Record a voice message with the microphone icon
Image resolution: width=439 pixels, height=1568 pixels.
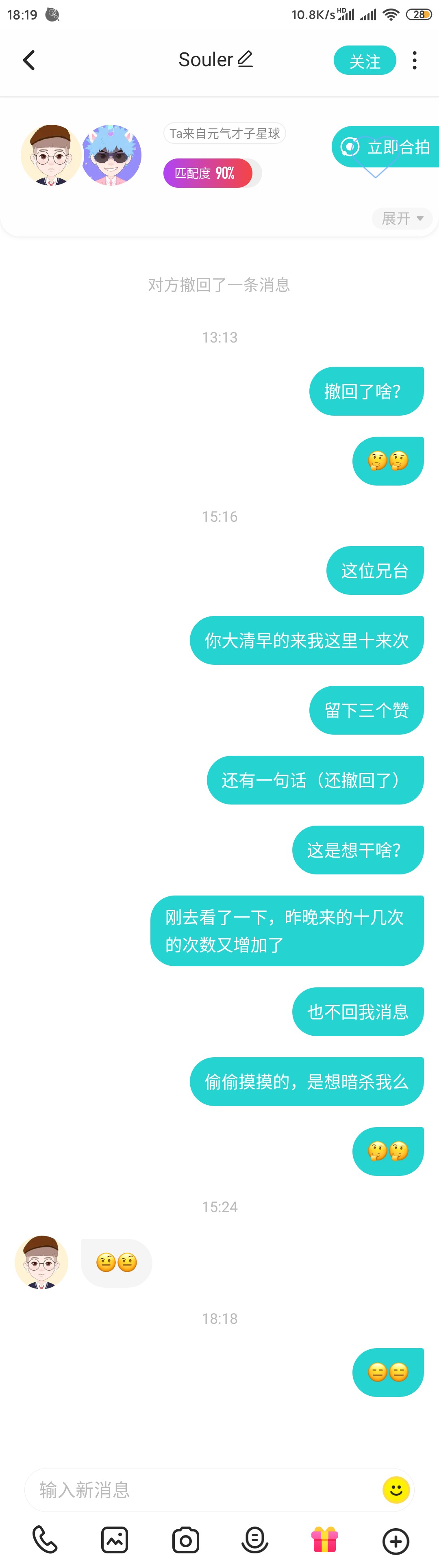255,1540
